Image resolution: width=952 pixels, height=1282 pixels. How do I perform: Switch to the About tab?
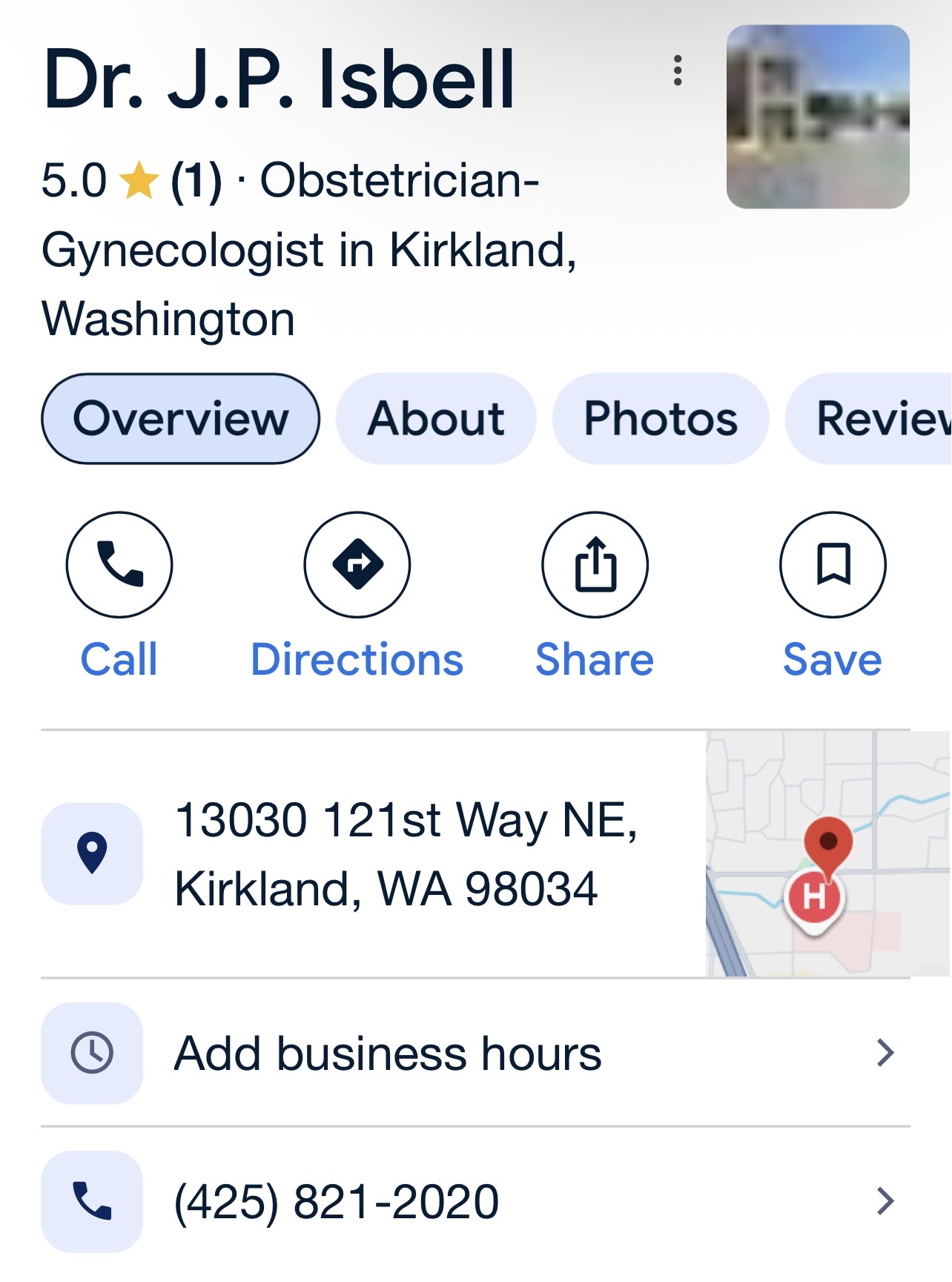pos(436,419)
